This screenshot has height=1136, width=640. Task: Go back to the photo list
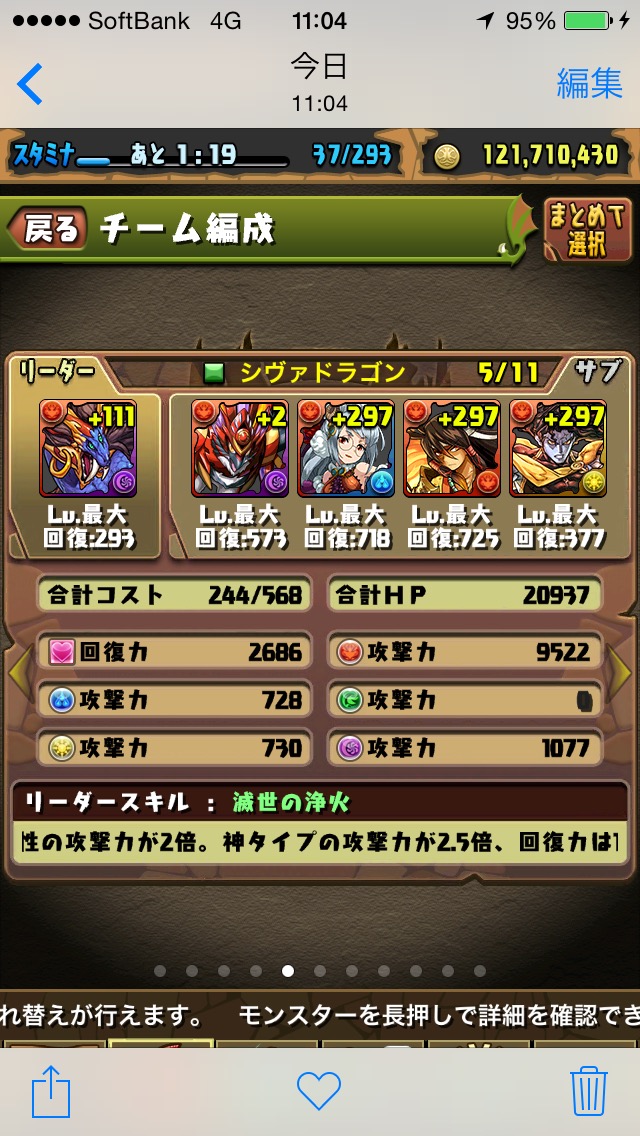point(30,84)
